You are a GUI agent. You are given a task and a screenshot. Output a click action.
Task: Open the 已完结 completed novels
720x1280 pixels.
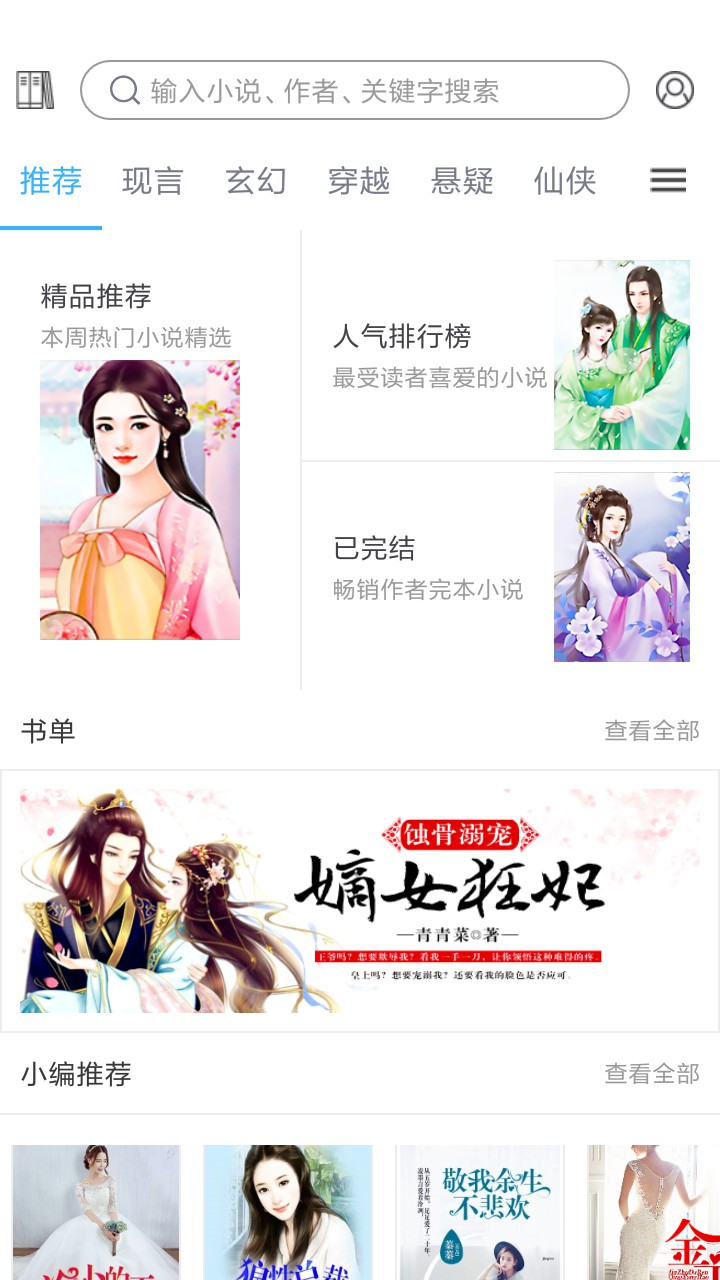tap(510, 567)
